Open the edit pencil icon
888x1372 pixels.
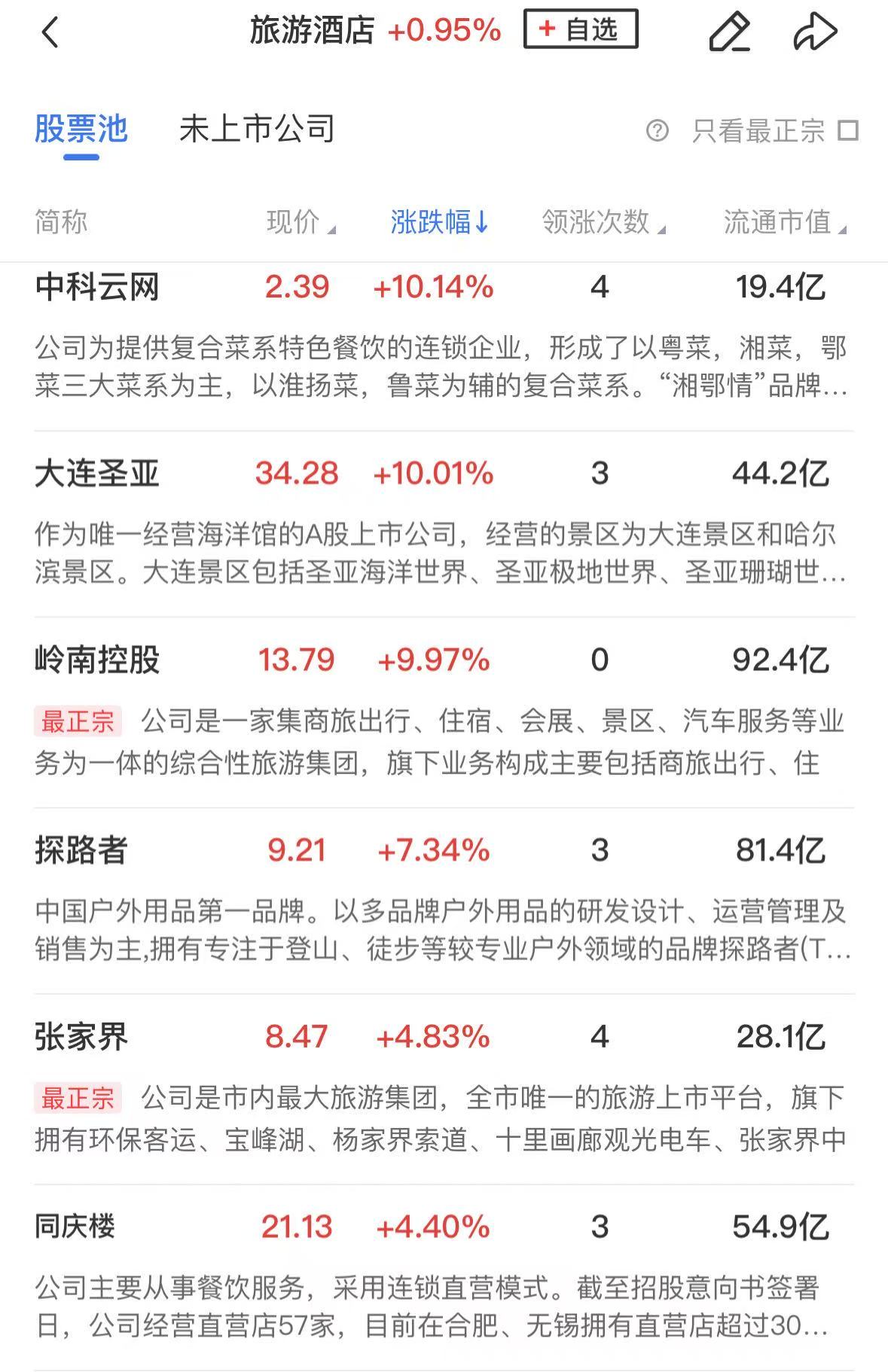[x=729, y=32]
